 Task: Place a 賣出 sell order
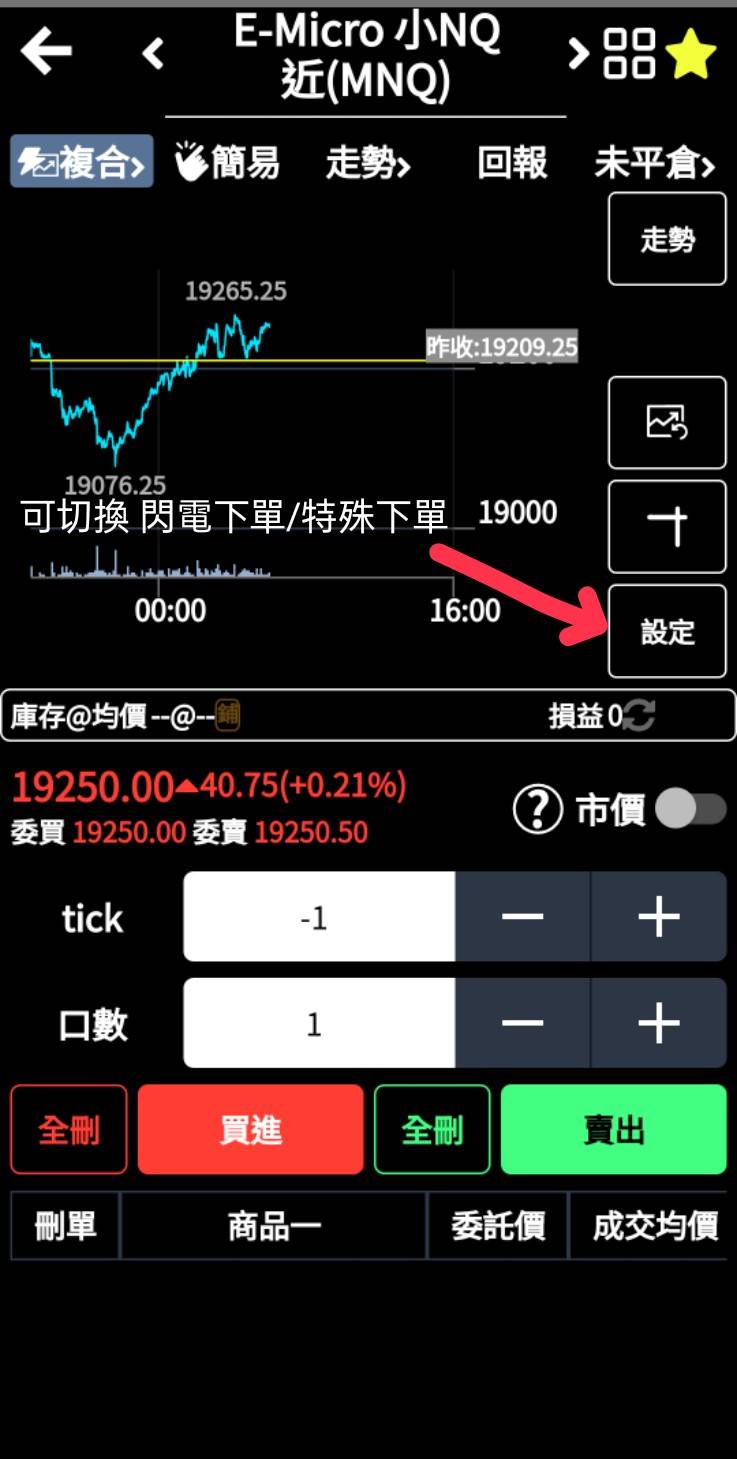click(x=613, y=1129)
